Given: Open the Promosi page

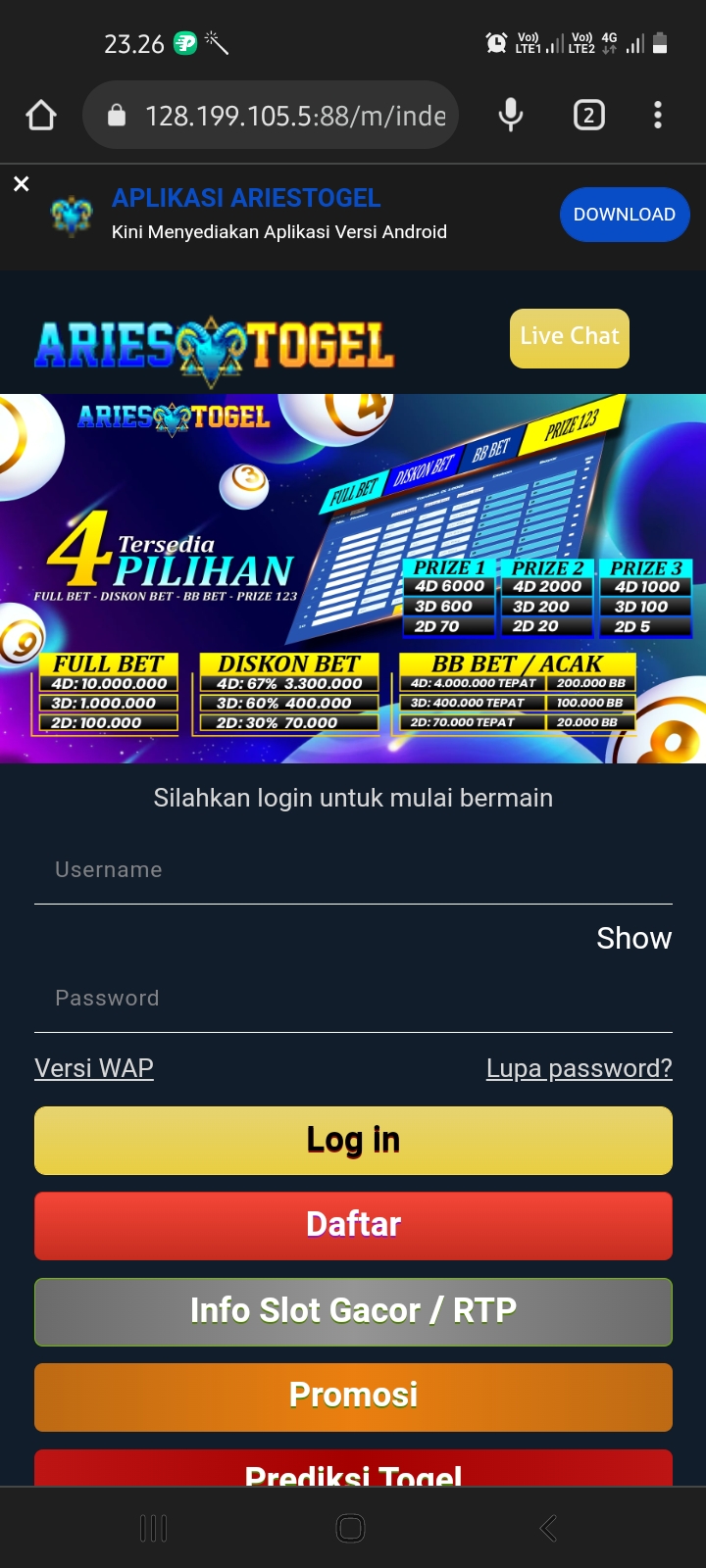Looking at the screenshot, I should pos(353,1396).
